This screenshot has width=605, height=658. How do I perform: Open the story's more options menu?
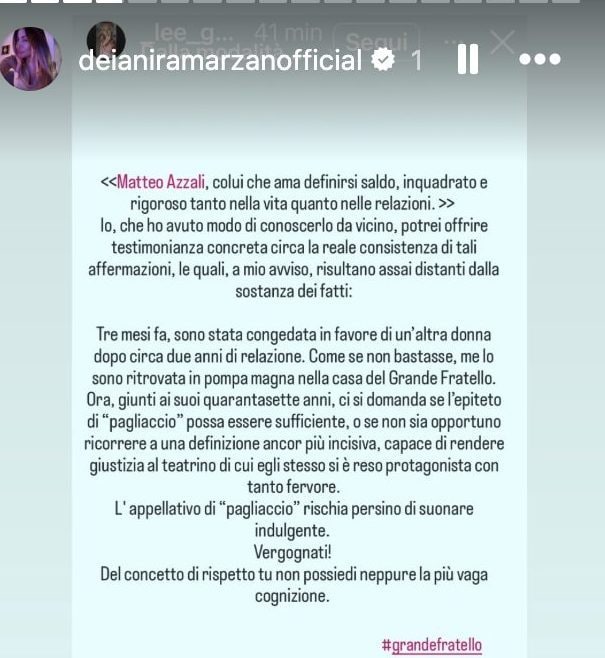(x=540, y=60)
